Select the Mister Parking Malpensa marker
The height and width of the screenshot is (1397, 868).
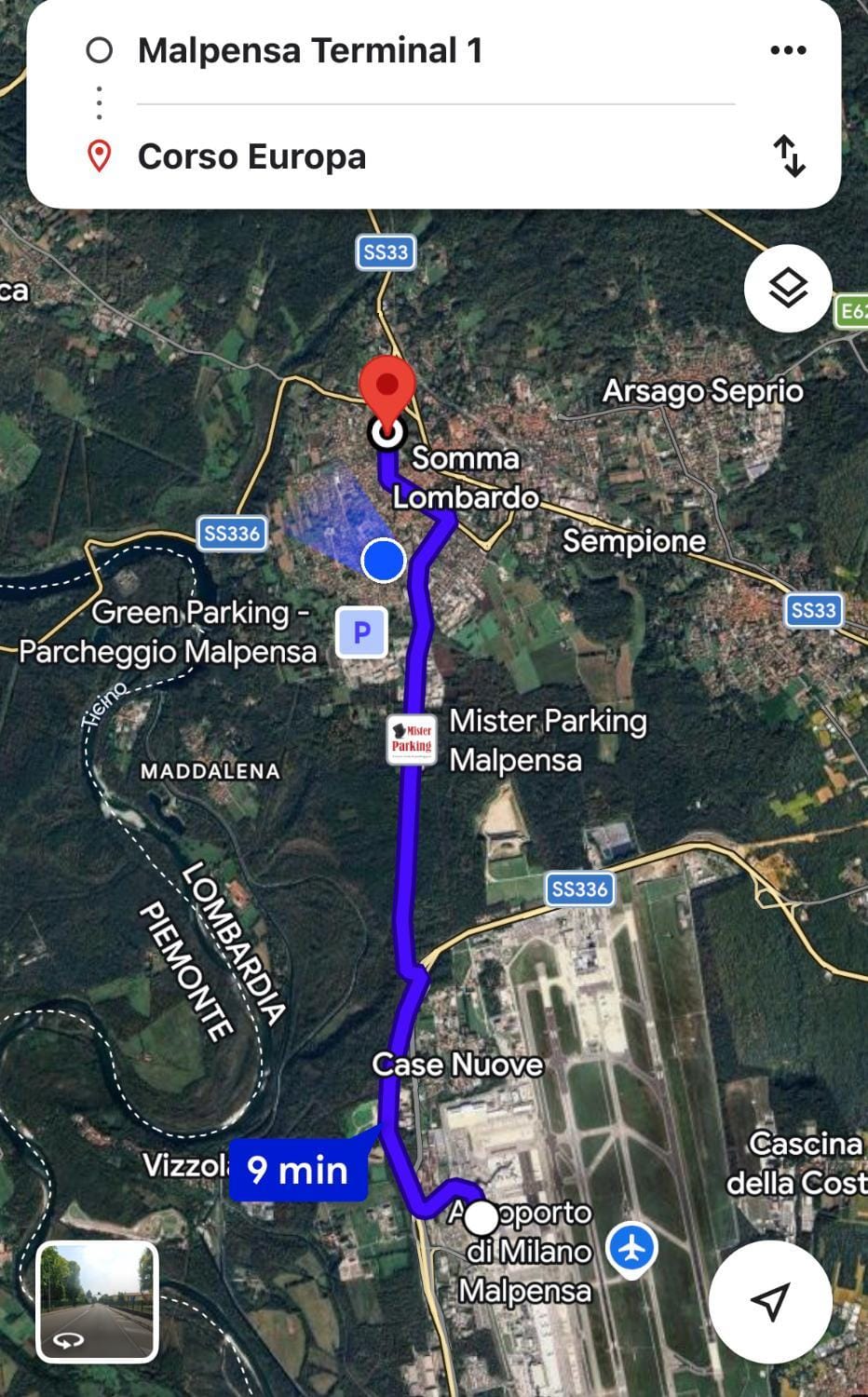pos(412,740)
